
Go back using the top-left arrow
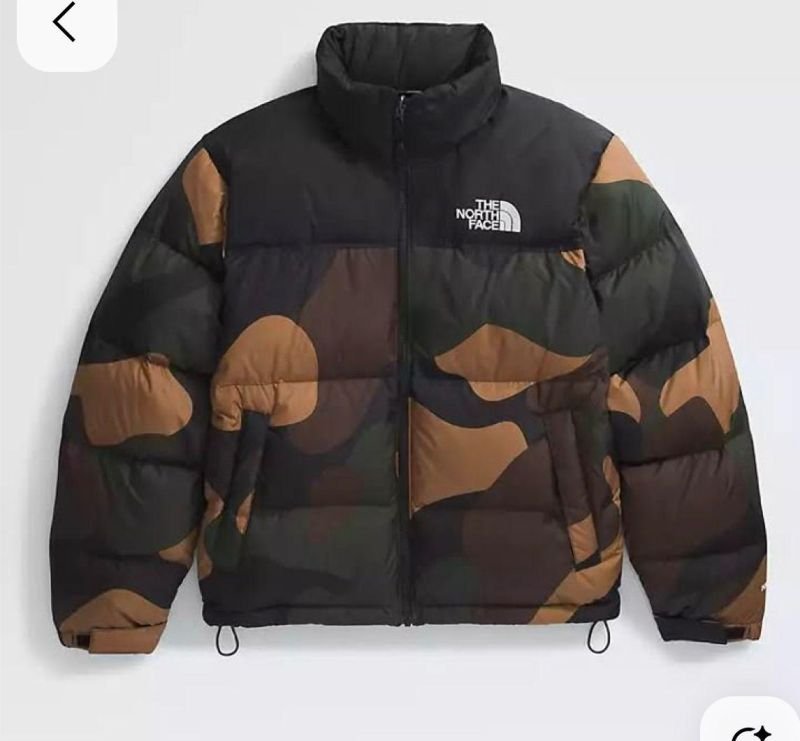[64, 24]
